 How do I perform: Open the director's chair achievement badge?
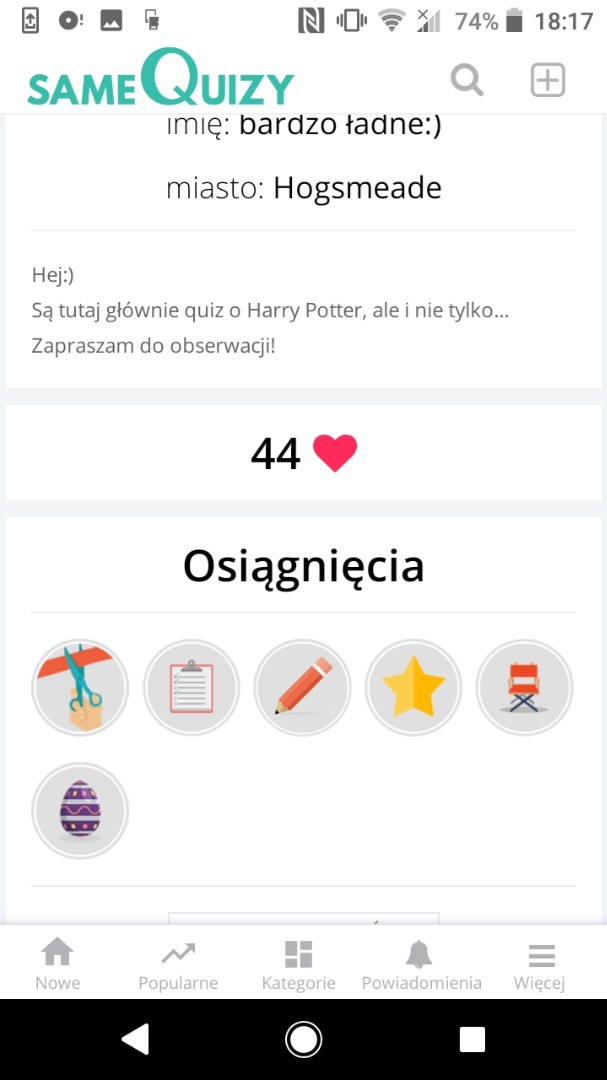[x=524, y=688]
